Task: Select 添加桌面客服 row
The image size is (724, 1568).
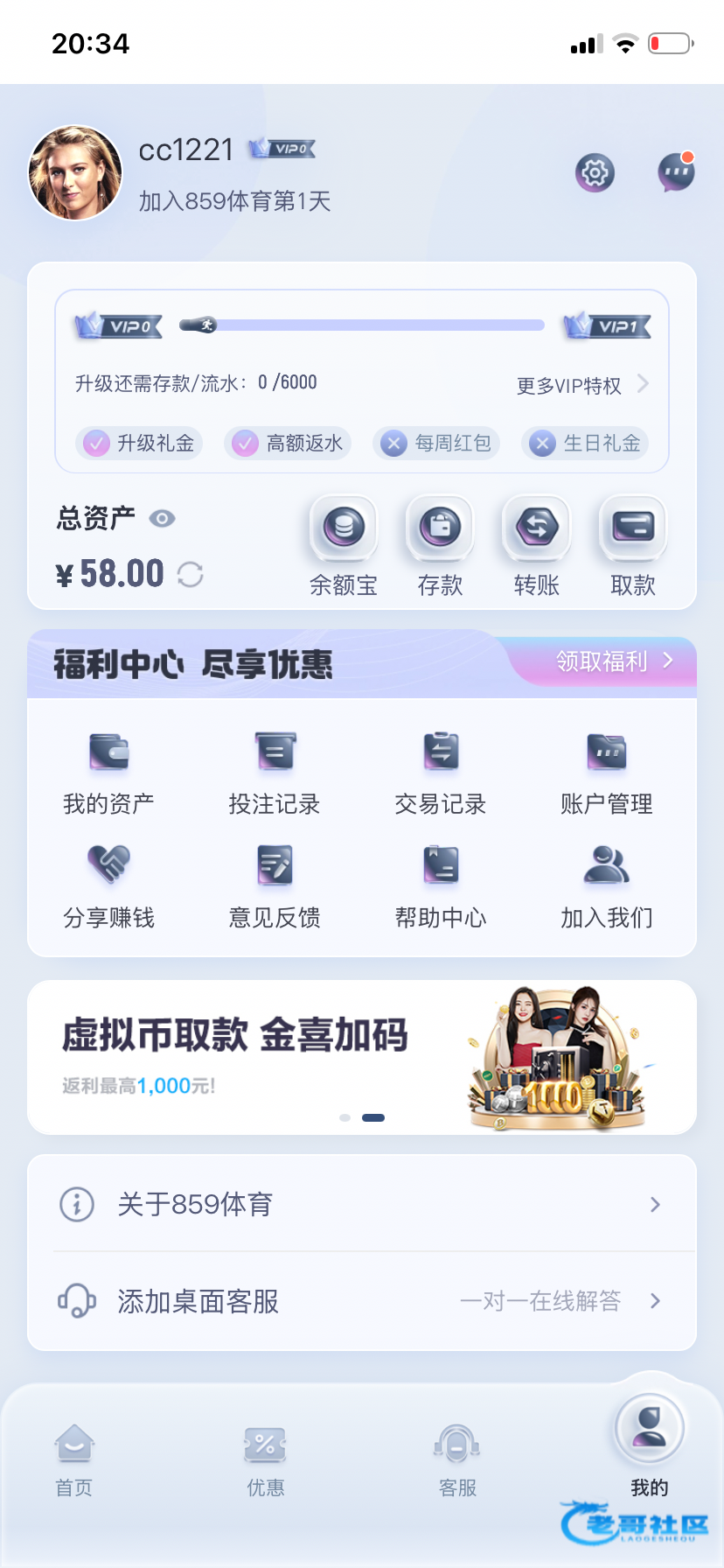Action: pyautogui.click(x=362, y=1301)
